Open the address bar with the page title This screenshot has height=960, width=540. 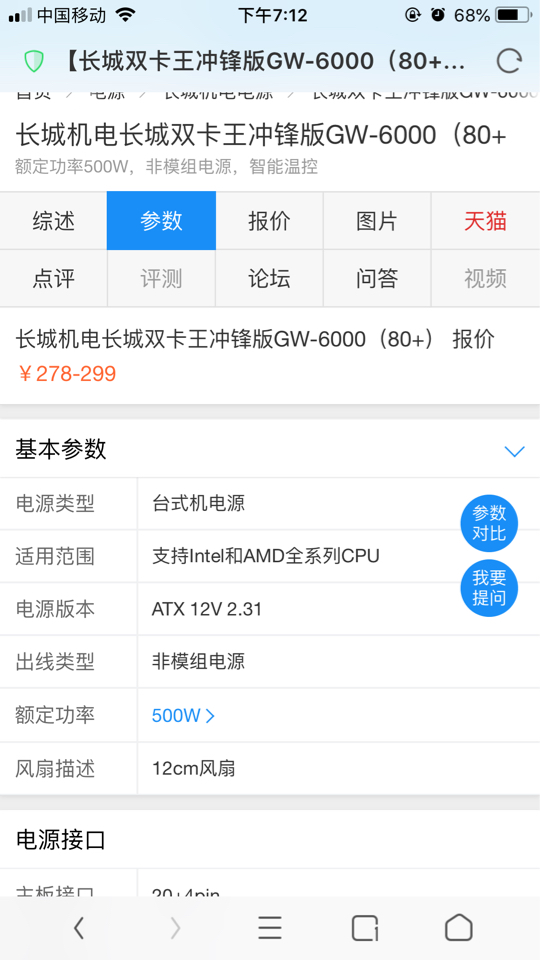[264, 61]
